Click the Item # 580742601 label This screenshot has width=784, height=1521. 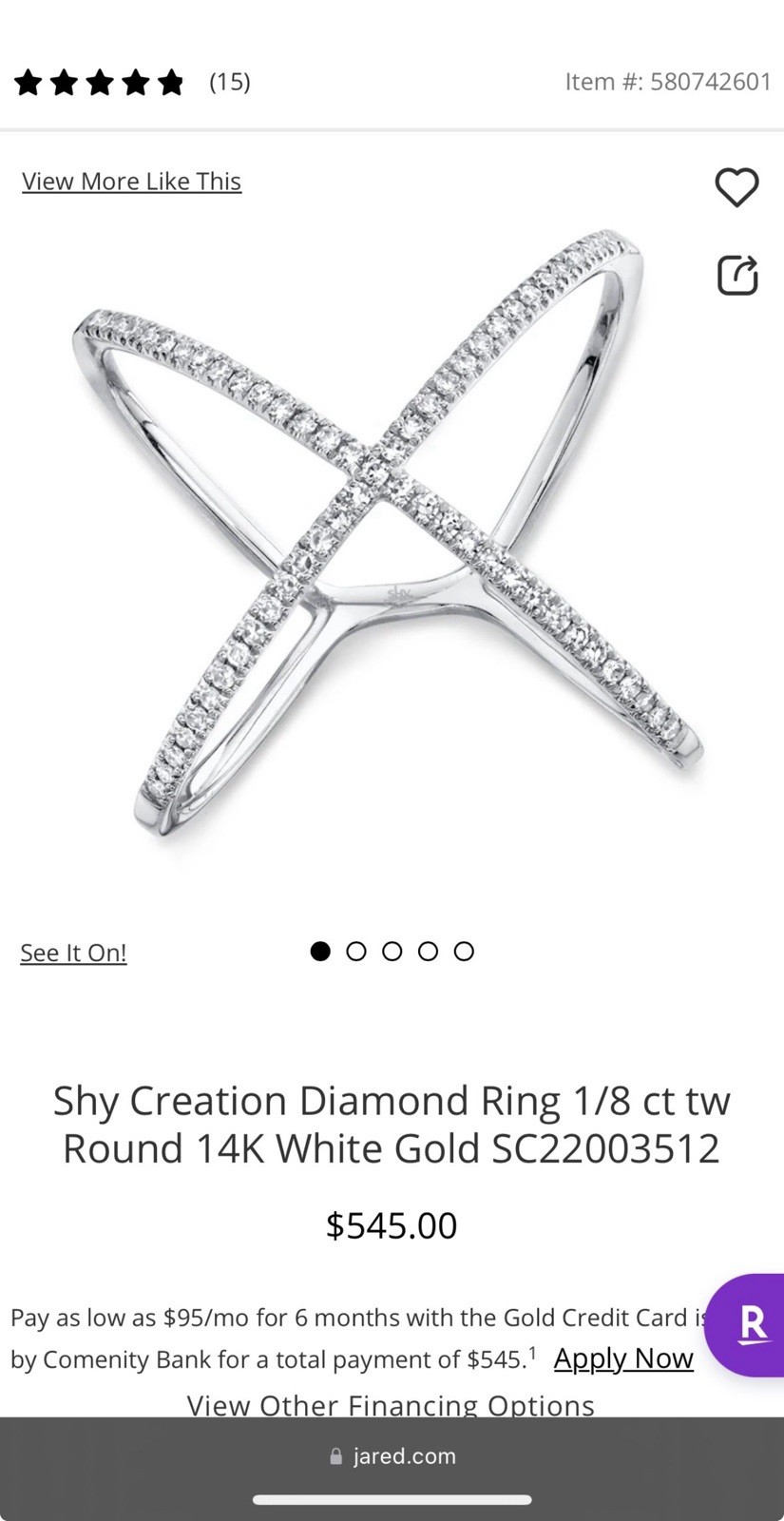pos(669,82)
